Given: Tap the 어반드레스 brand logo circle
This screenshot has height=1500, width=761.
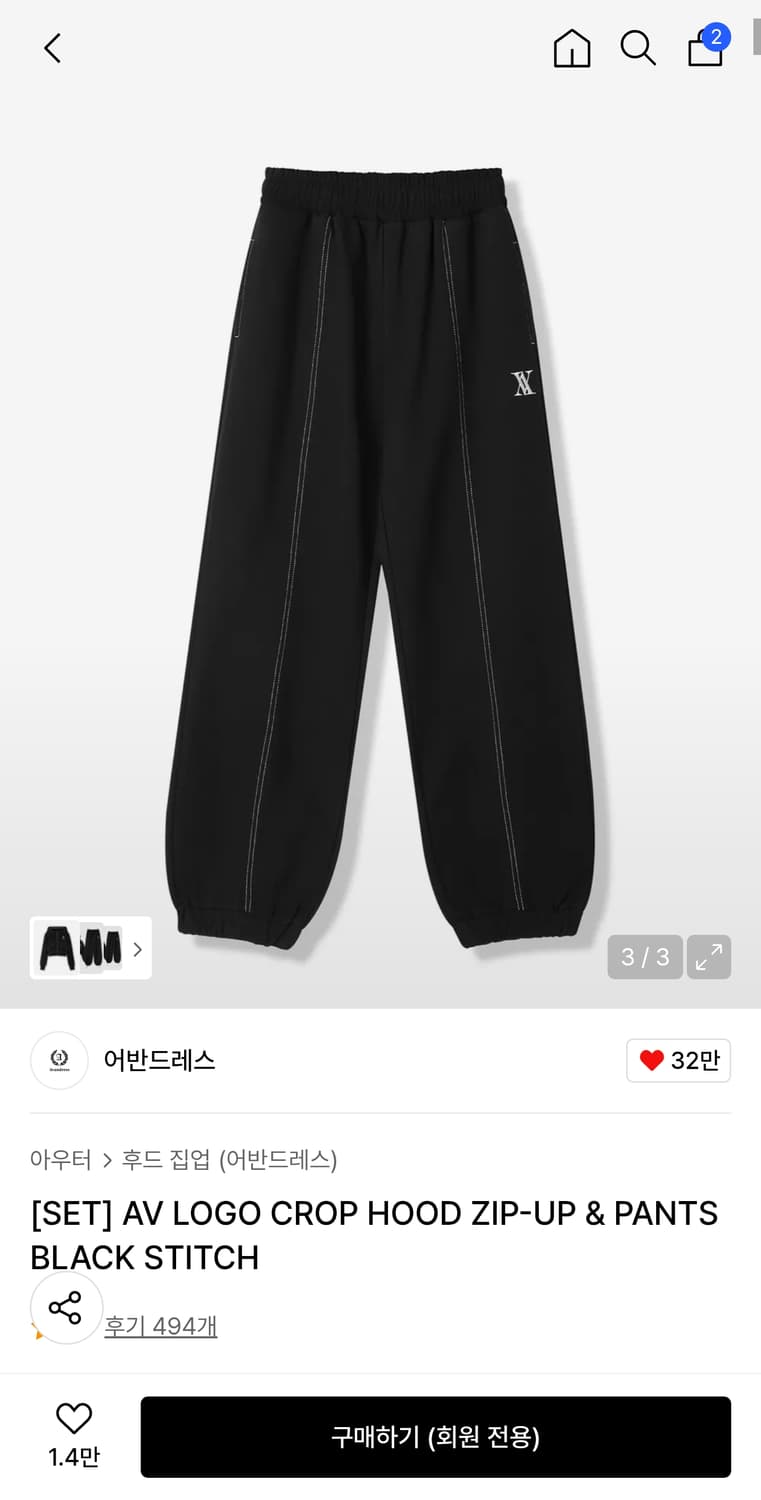Looking at the screenshot, I should (x=59, y=1061).
